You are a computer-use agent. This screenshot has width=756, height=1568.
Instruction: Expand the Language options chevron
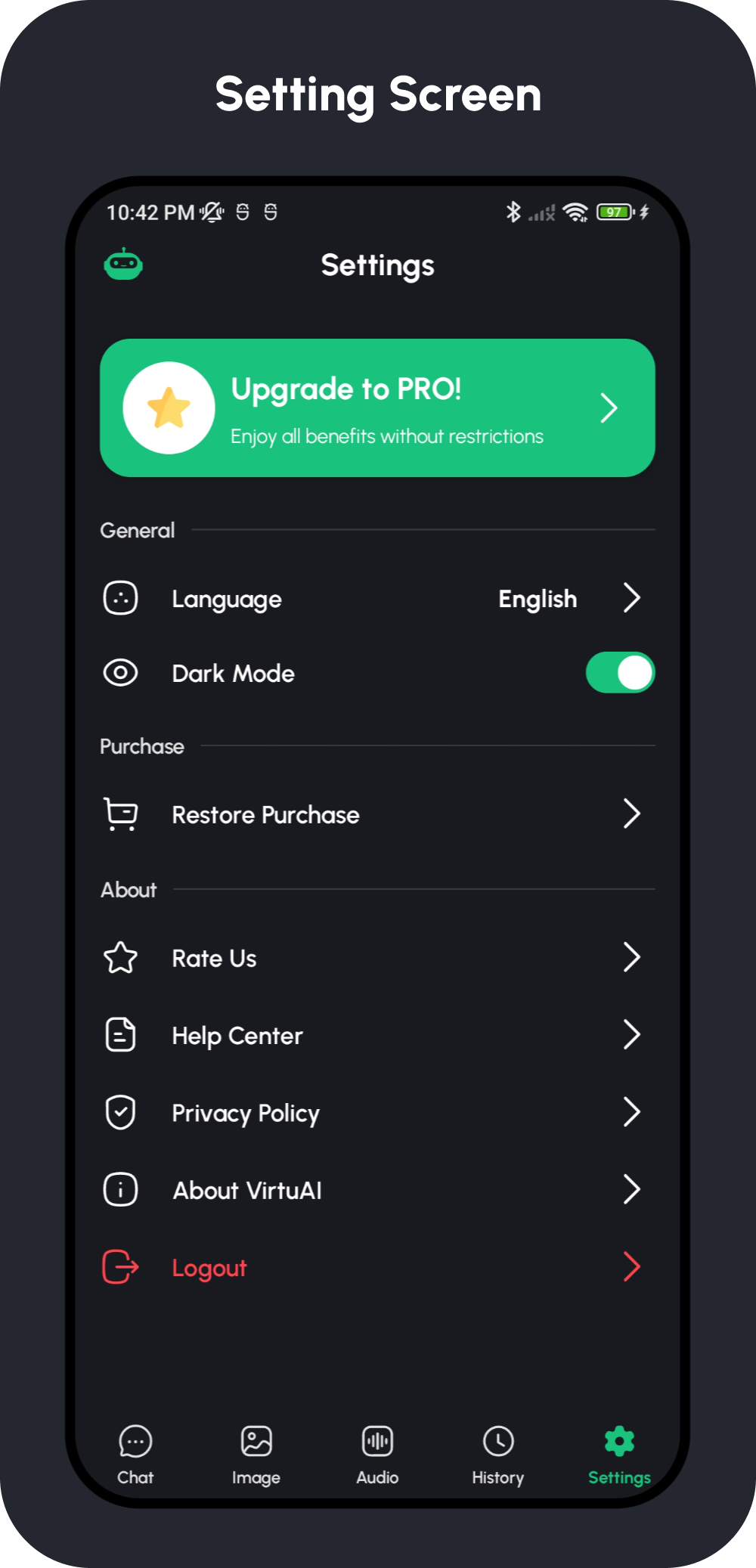click(634, 598)
